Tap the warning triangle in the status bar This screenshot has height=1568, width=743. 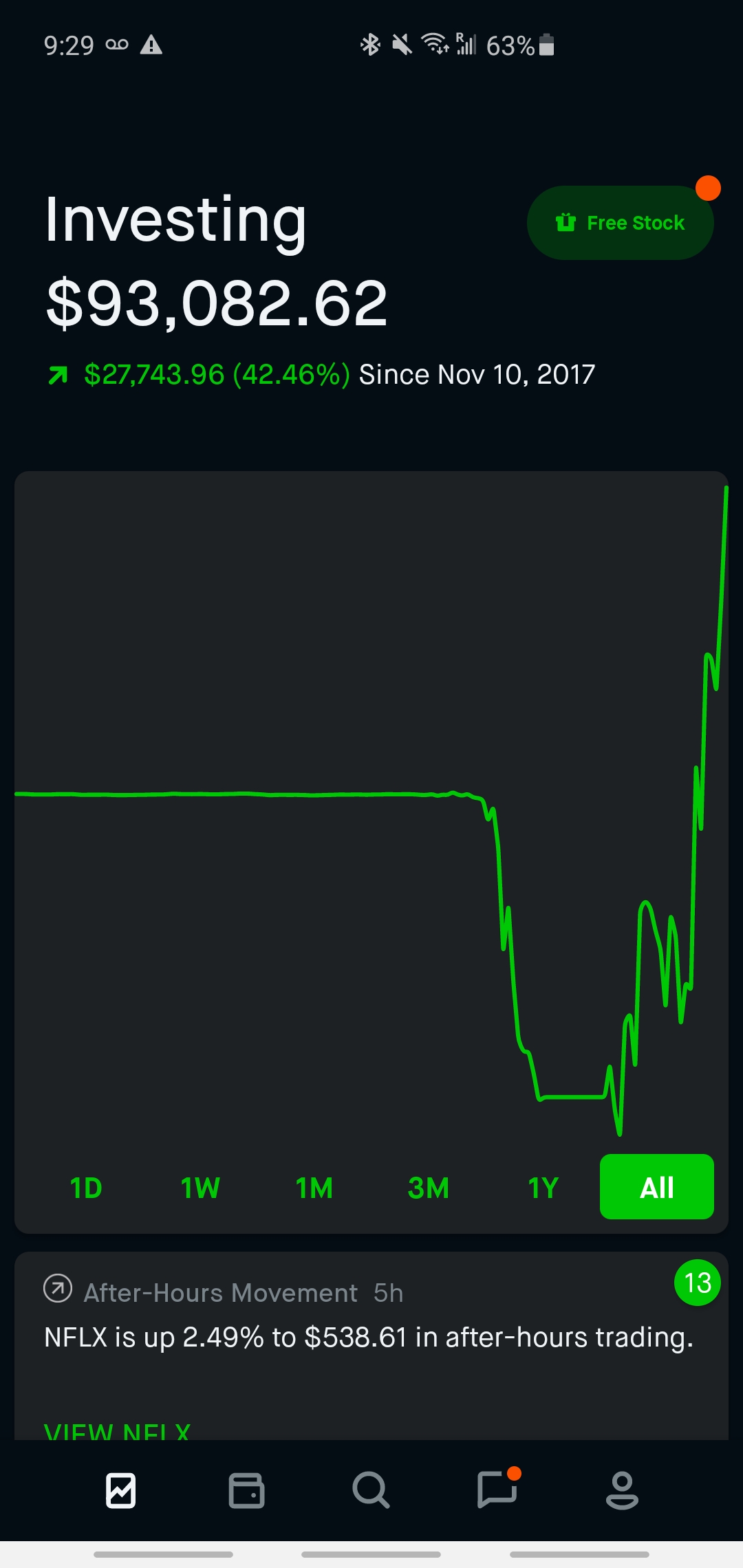152,45
